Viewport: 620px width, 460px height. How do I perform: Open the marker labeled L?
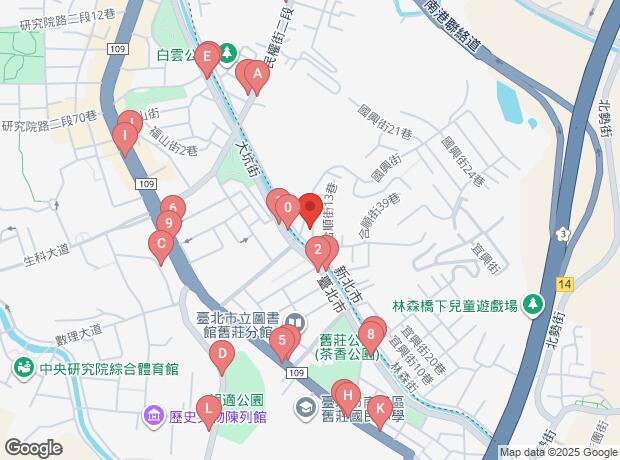point(208,408)
